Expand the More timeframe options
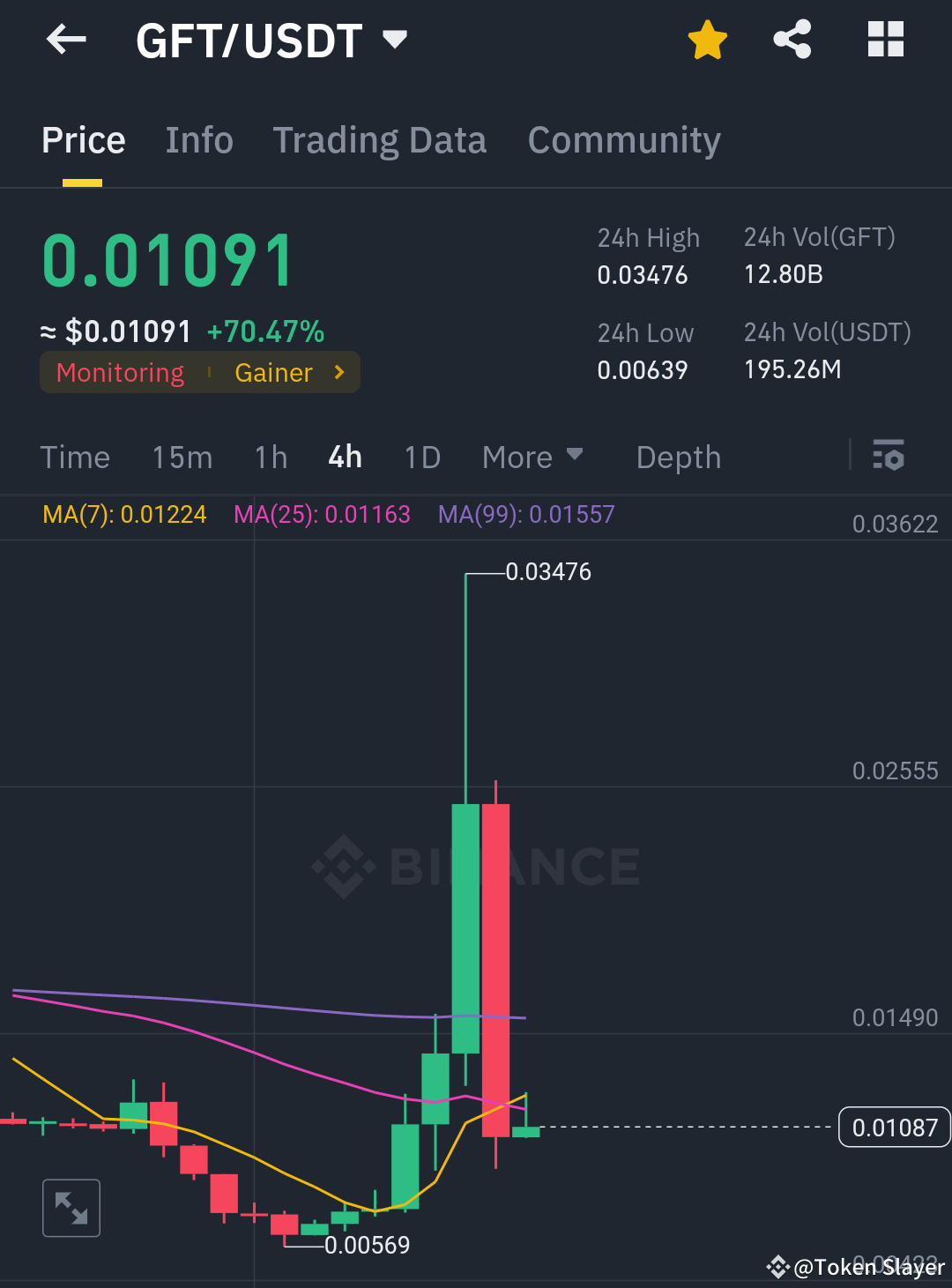952x1288 pixels. pos(532,457)
